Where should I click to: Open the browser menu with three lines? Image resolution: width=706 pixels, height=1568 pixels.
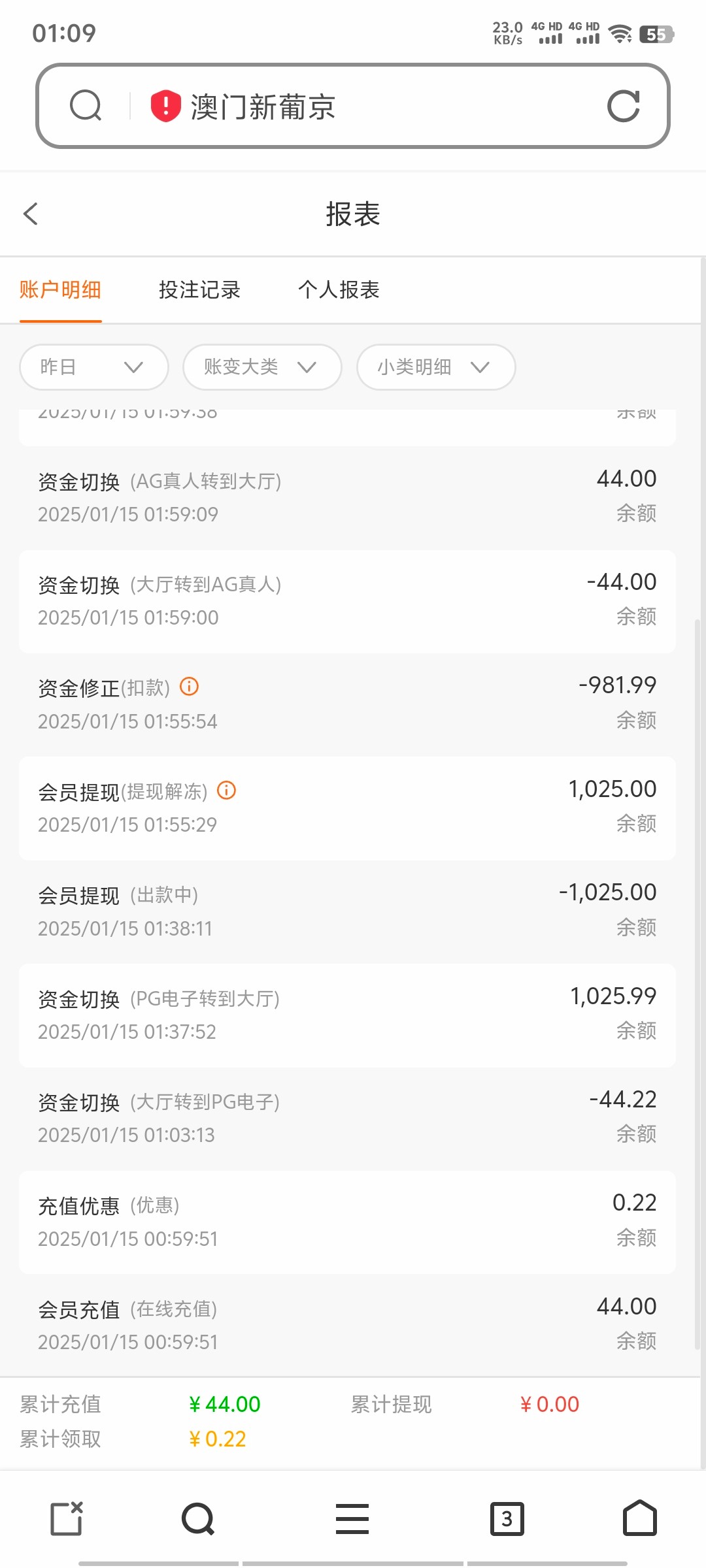[x=352, y=1519]
